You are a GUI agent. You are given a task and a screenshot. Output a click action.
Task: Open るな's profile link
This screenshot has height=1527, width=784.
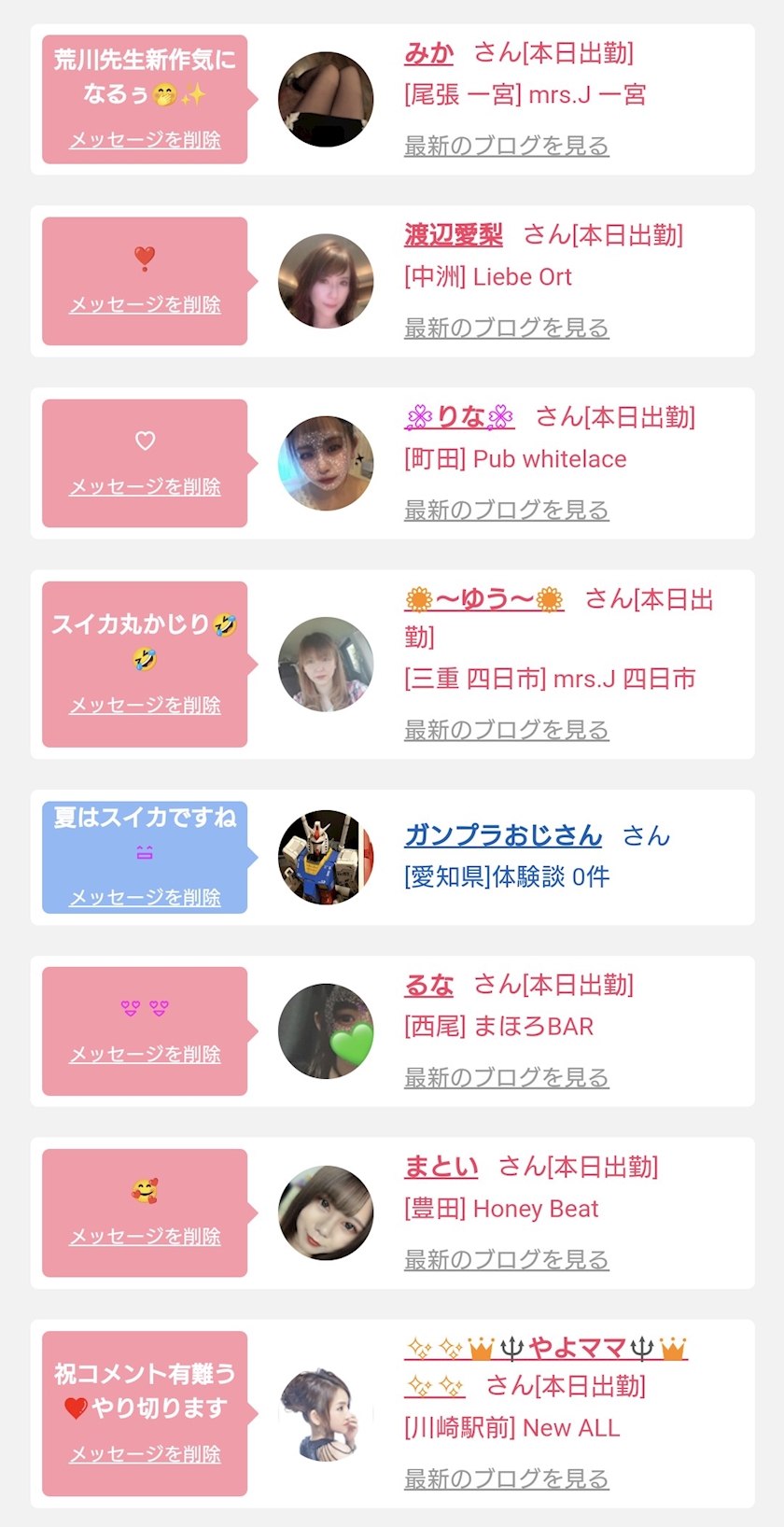(428, 985)
